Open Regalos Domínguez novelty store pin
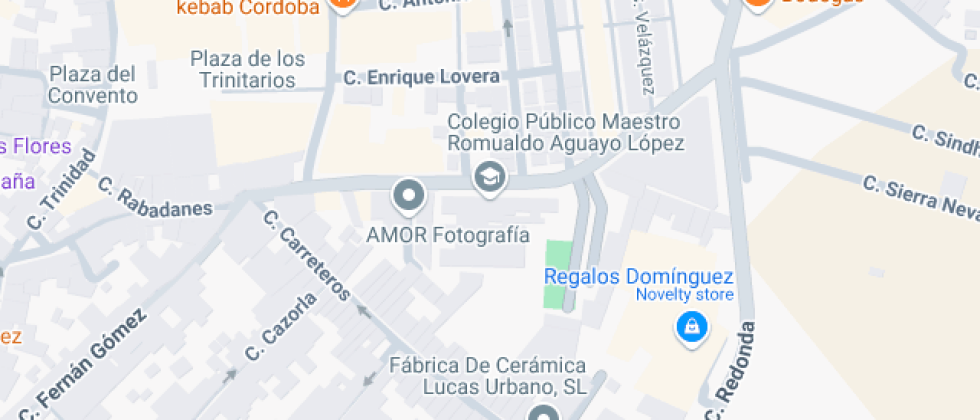 coord(691,326)
